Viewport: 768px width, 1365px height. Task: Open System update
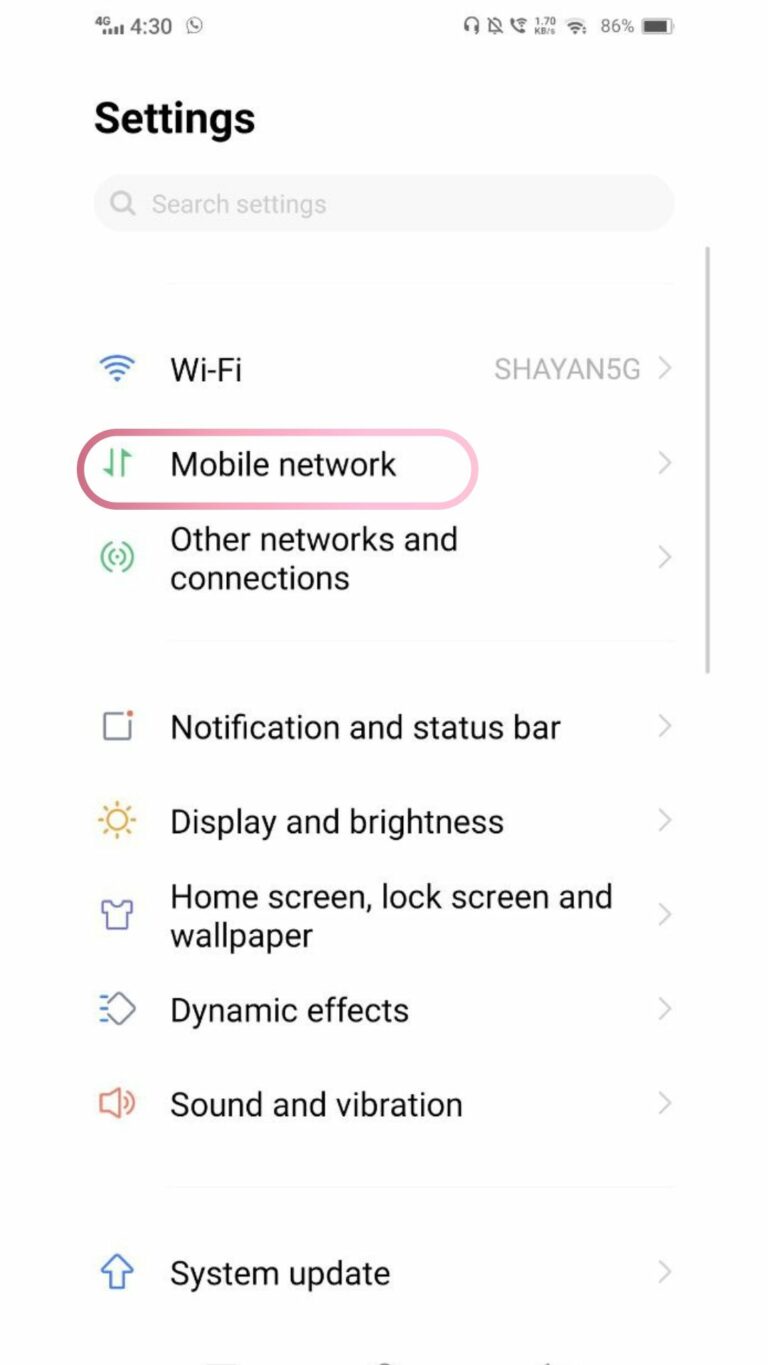(279, 1272)
